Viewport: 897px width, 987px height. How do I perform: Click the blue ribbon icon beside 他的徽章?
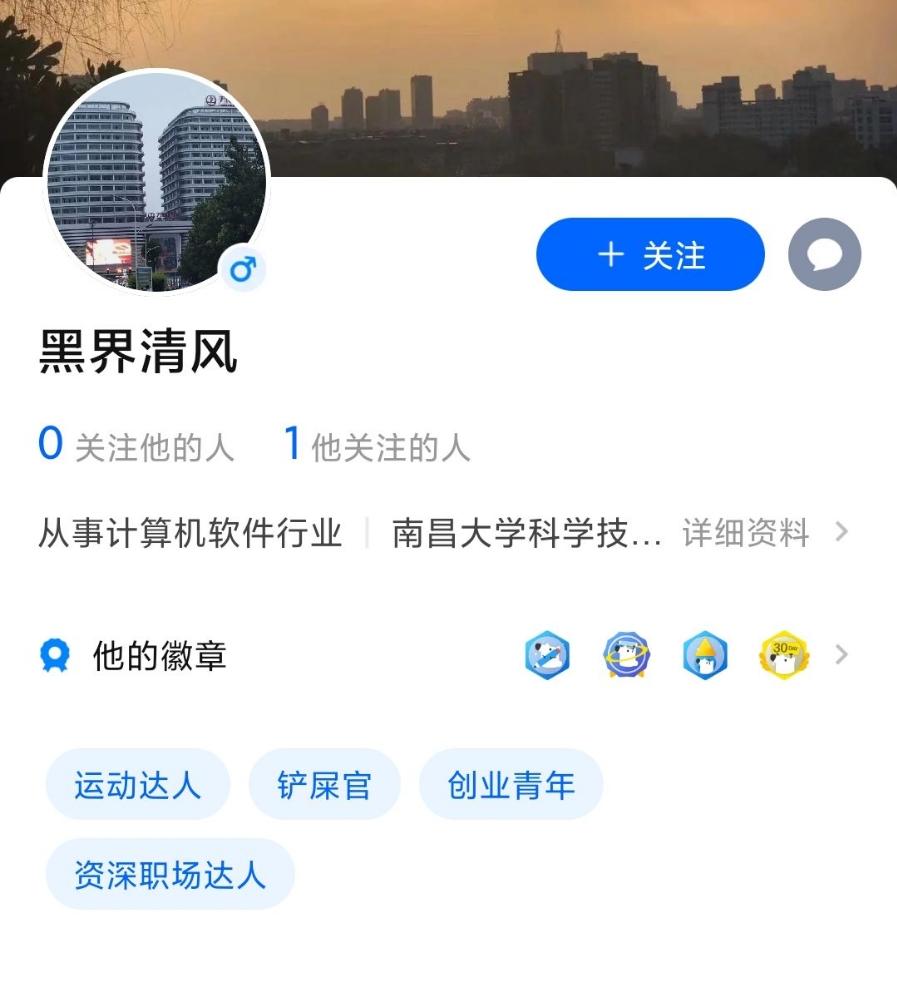56,654
